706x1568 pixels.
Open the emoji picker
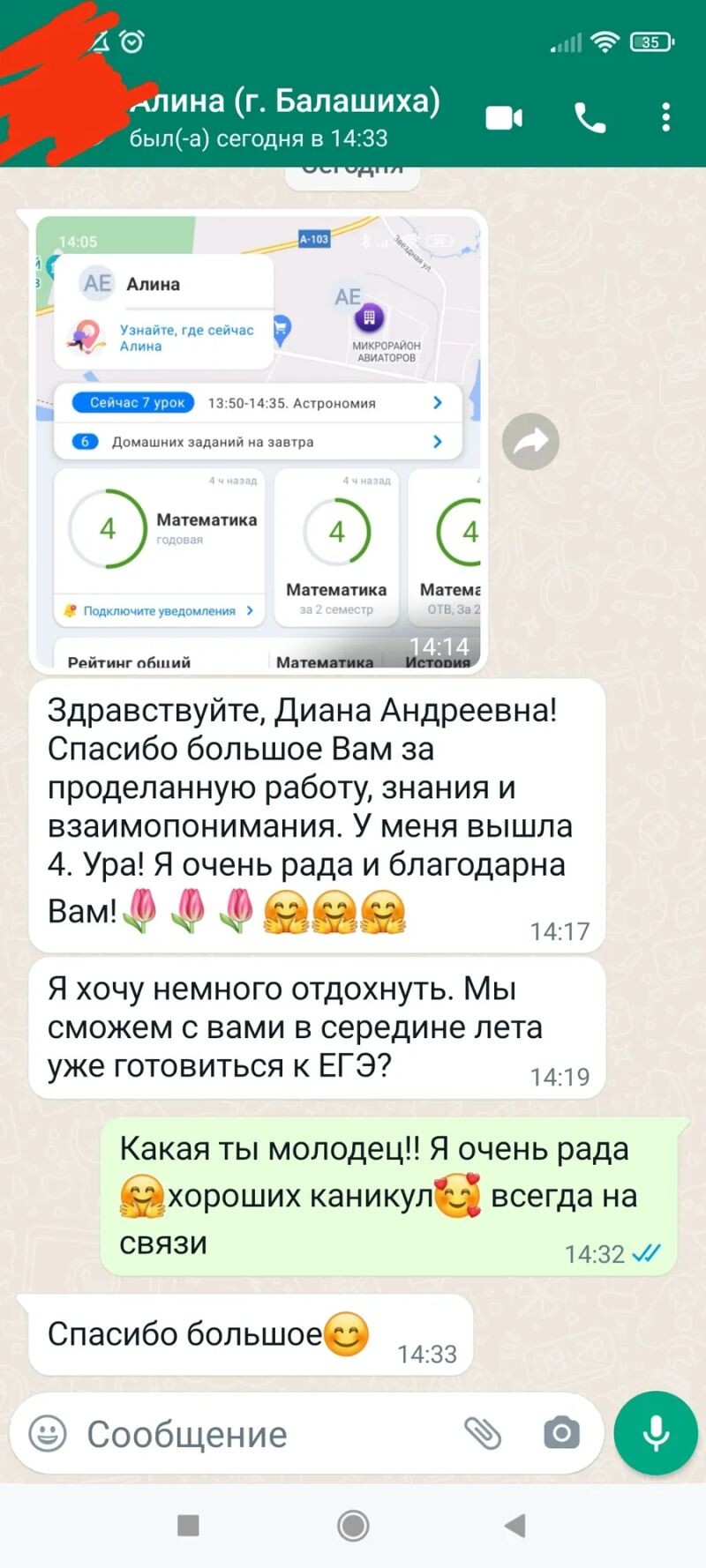point(48,1433)
